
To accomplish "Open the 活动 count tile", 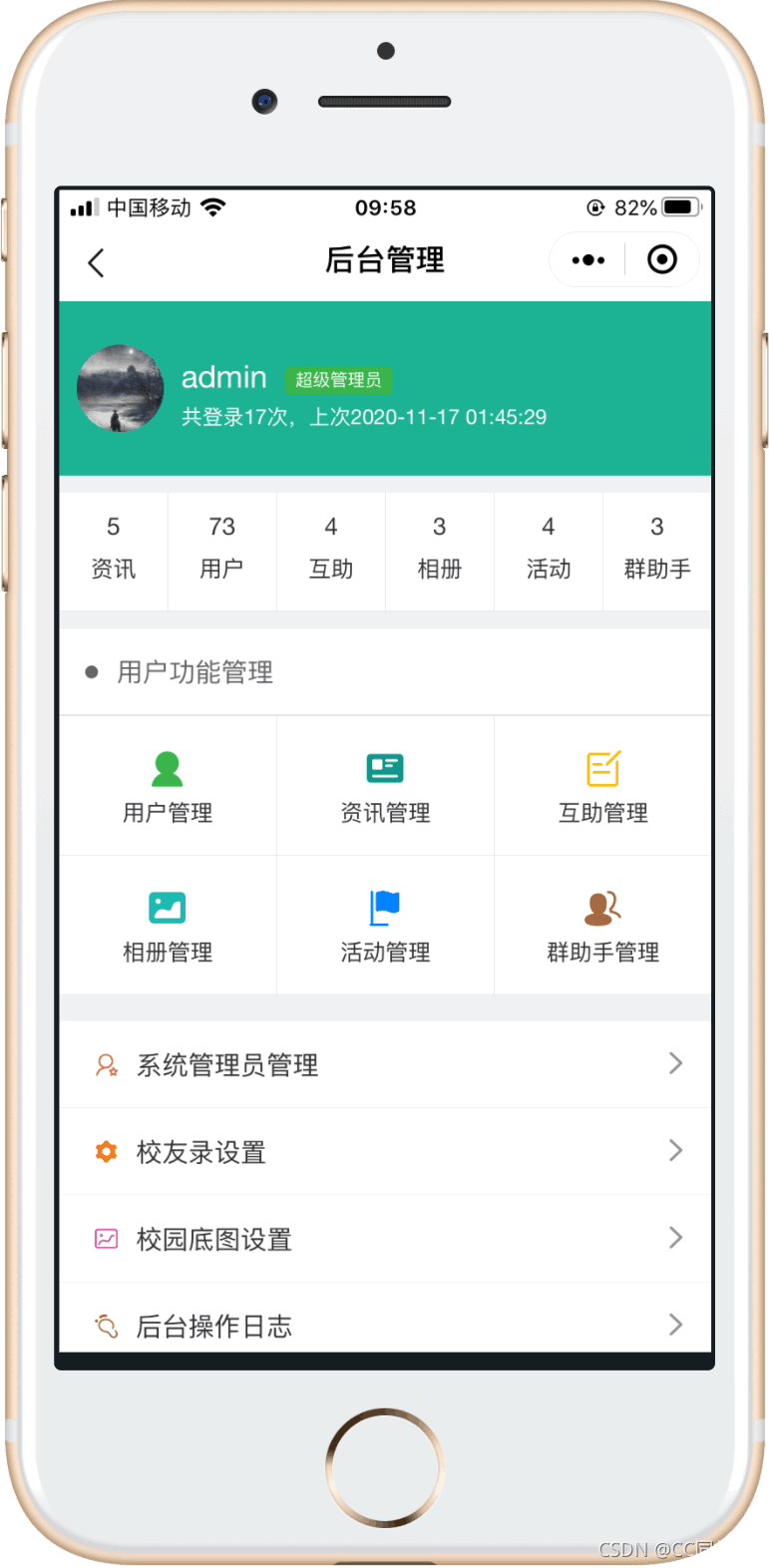I will click(x=548, y=549).
